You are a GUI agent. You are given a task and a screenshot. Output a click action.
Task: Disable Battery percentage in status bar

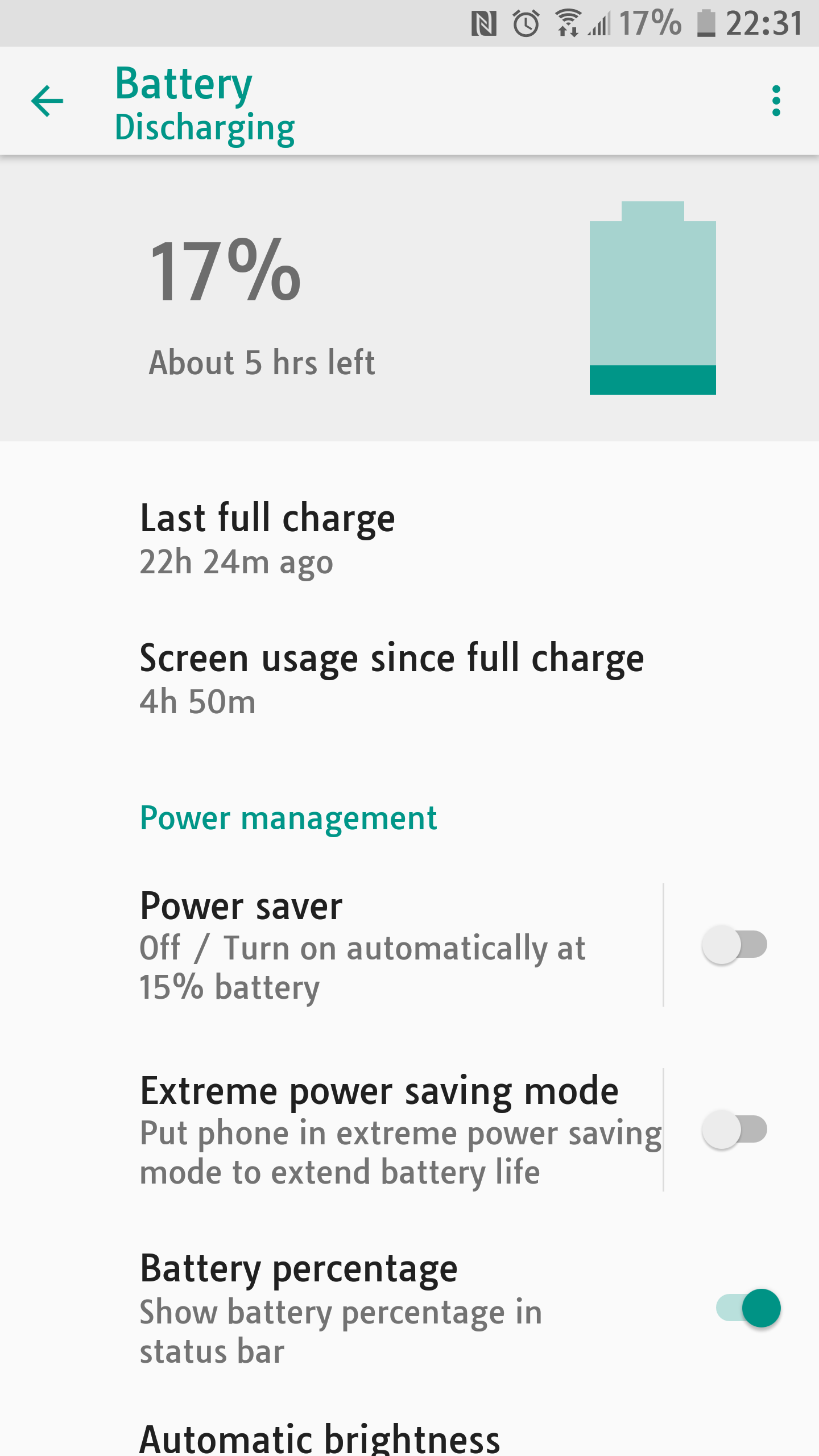(x=748, y=1308)
